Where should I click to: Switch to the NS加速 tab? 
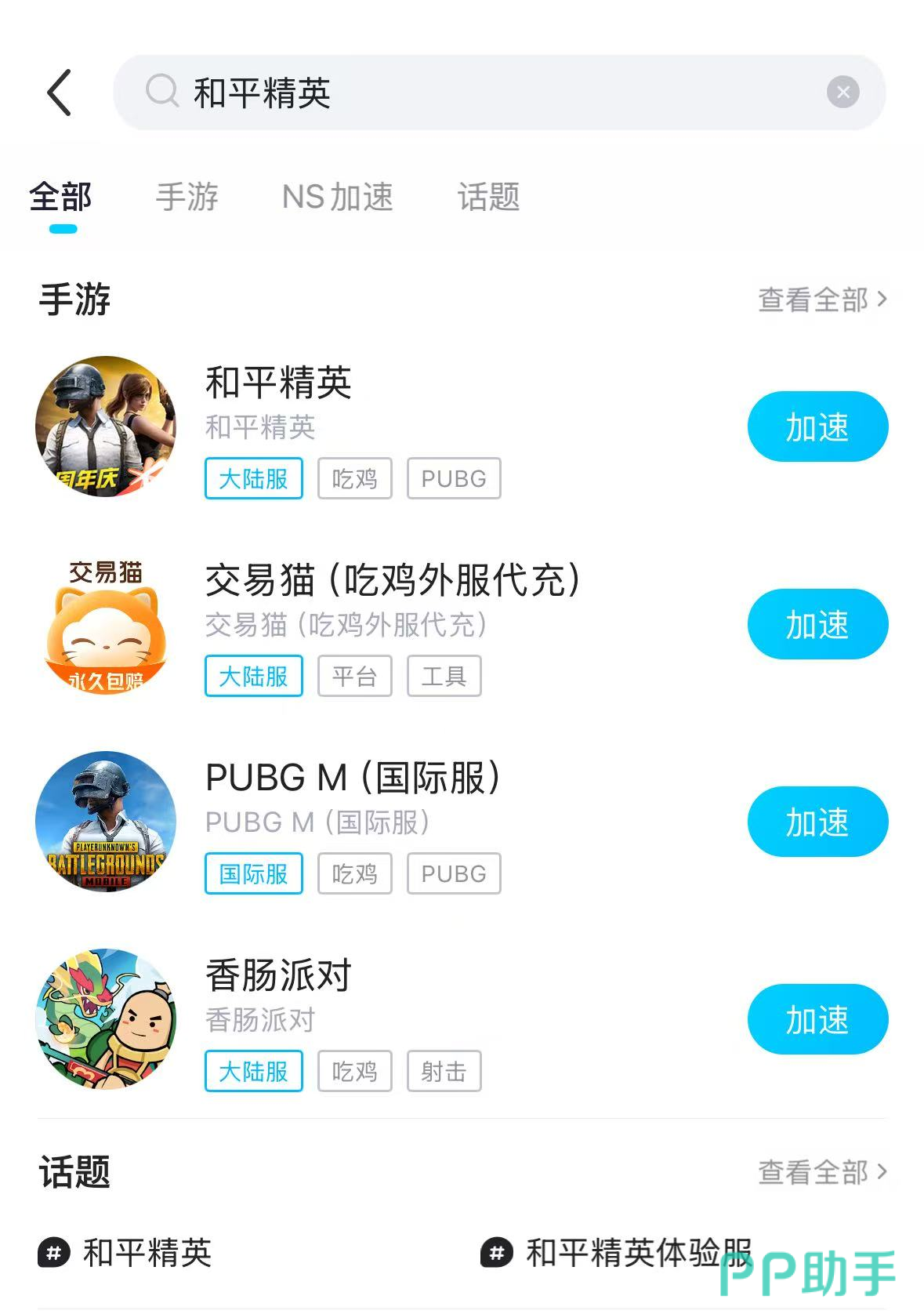337,197
